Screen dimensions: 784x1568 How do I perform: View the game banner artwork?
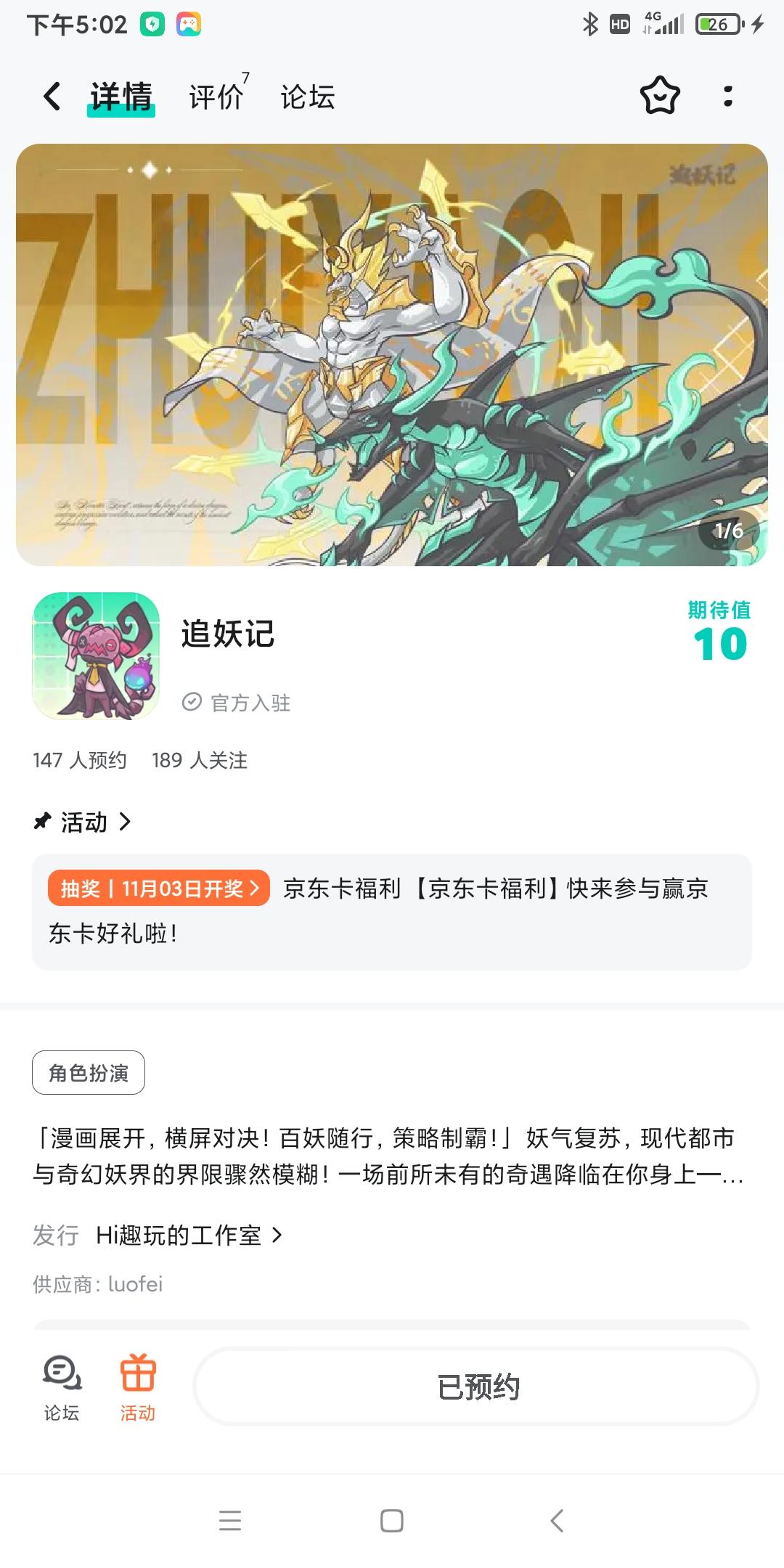coord(392,356)
